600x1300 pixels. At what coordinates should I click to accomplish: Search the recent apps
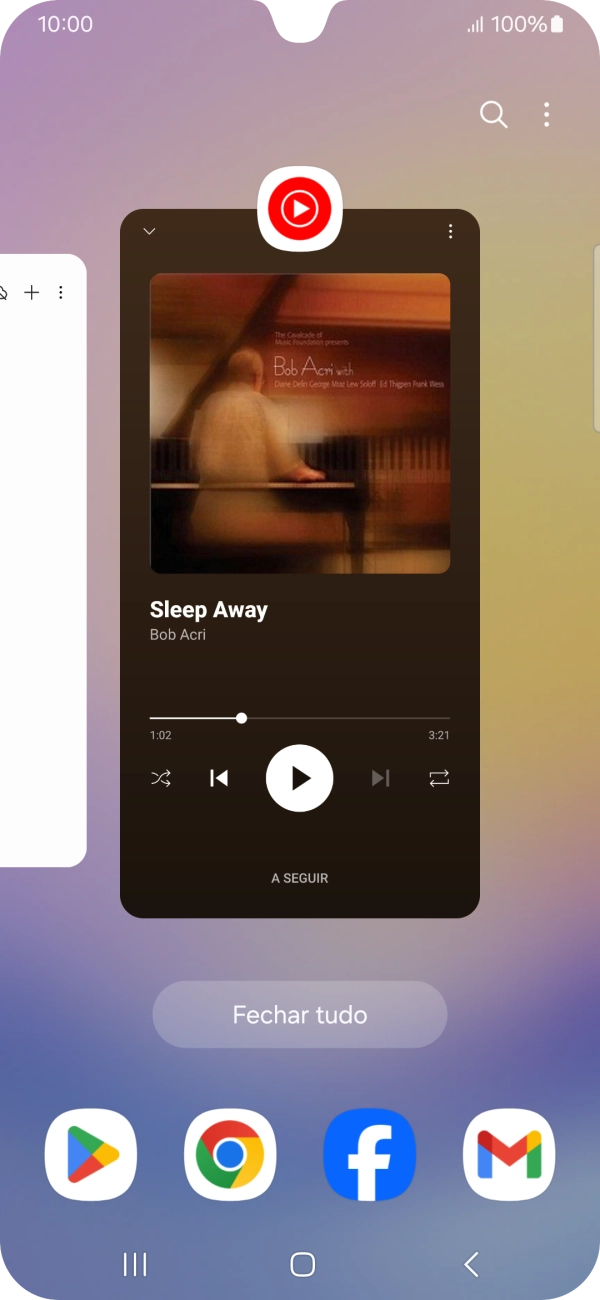click(x=493, y=115)
